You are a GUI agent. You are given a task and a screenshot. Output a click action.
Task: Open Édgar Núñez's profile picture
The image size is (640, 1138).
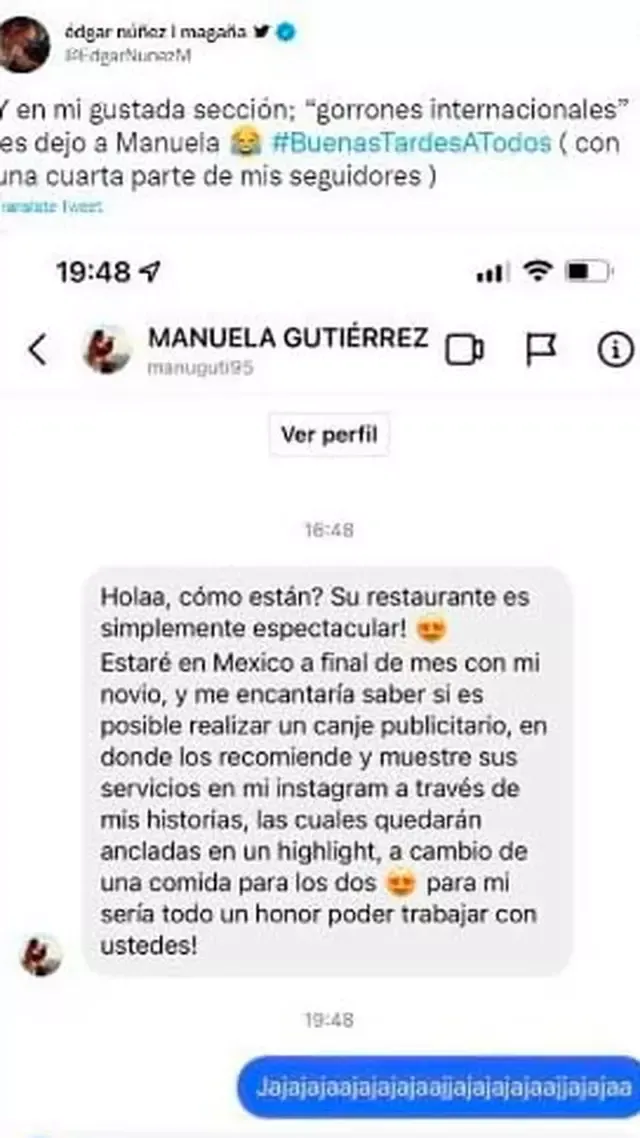coord(23,45)
